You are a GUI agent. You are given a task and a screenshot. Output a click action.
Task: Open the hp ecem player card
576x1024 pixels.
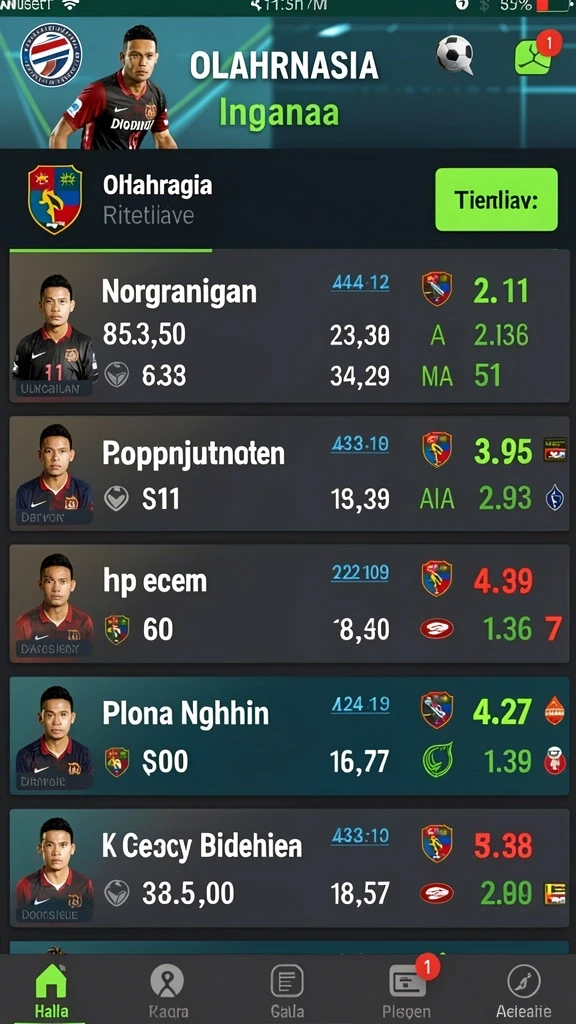pyautogui.click(x=289, y=604)
